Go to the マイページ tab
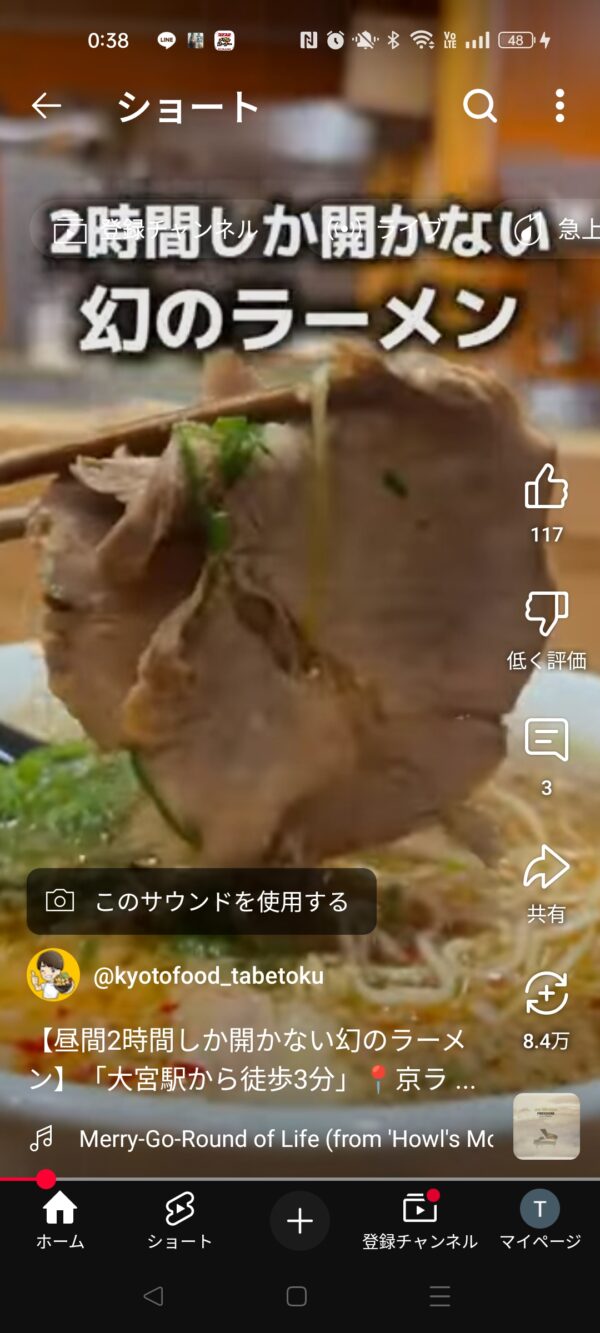The height and width of the screenshot is (1333, 600). coord(540,1221)
